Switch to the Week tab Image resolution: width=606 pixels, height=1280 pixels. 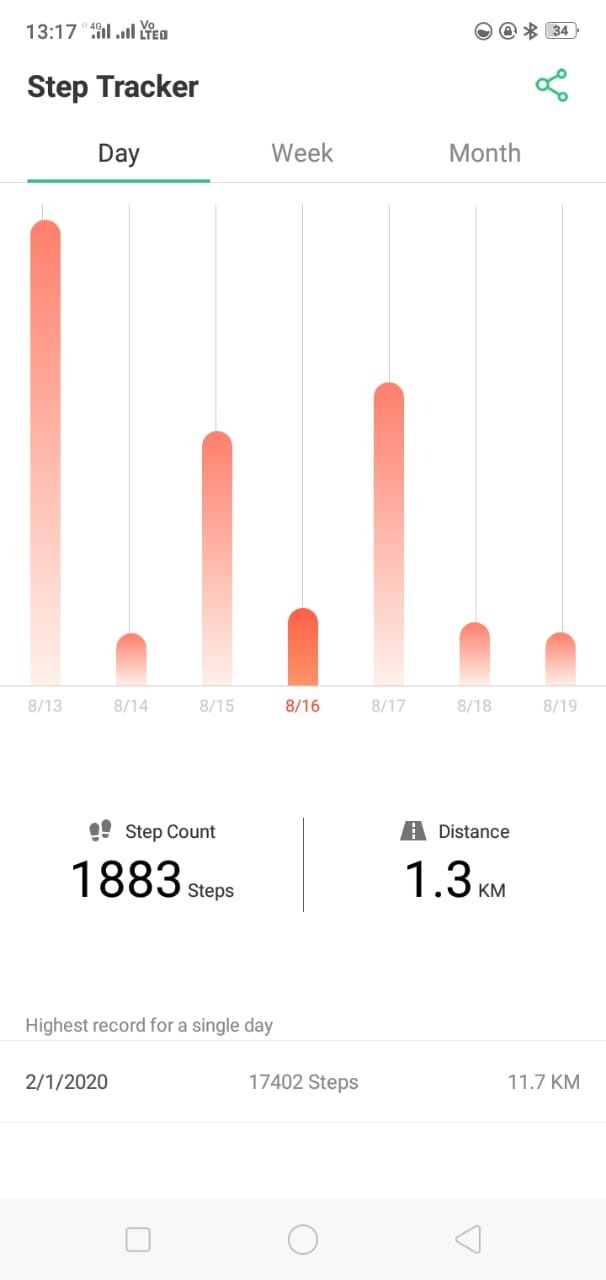(x=302, y=153)
